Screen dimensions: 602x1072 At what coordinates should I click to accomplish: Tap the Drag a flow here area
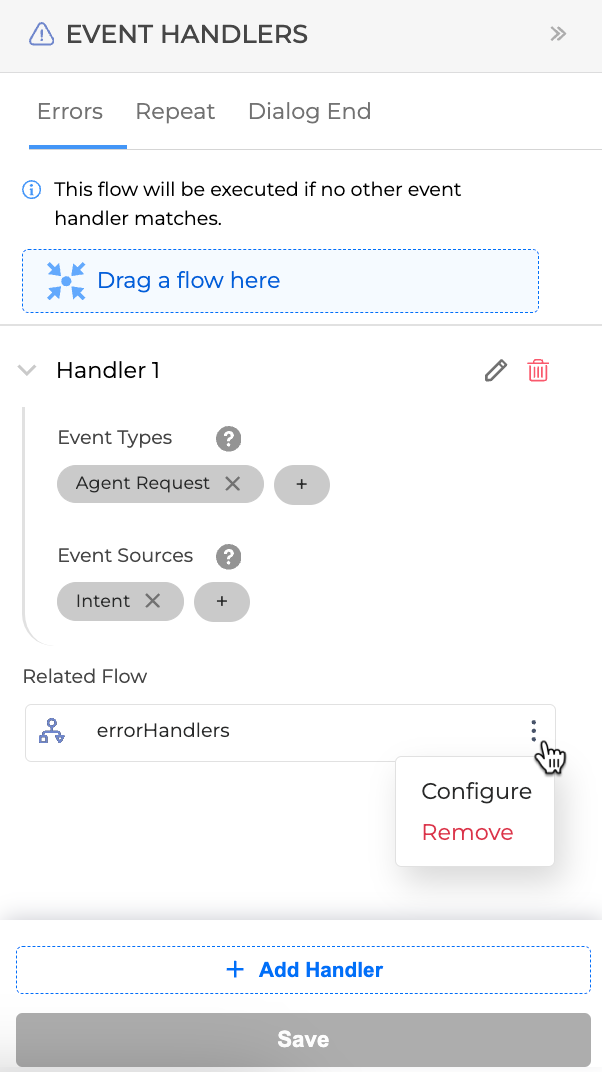point(281,281)
